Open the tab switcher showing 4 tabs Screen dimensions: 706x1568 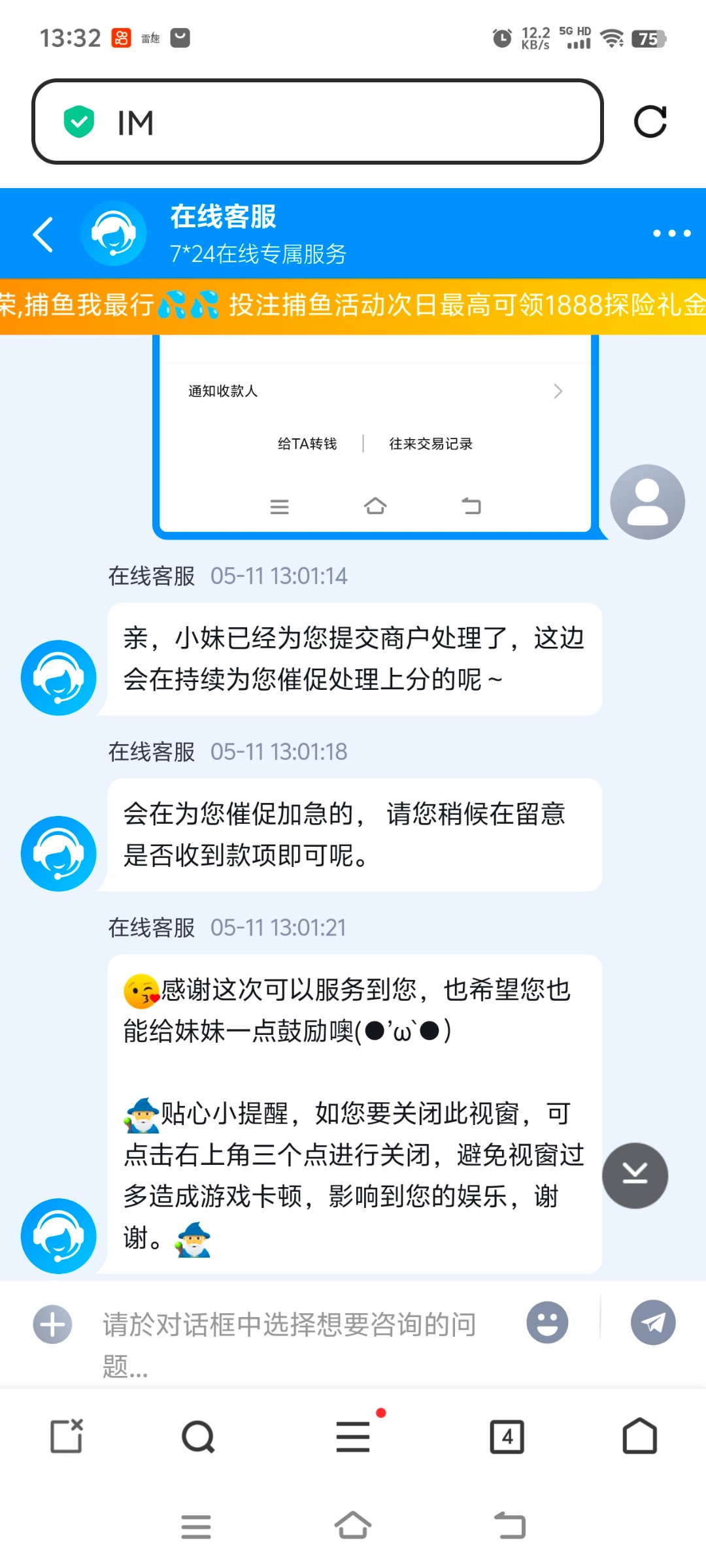click(507, 1437)
